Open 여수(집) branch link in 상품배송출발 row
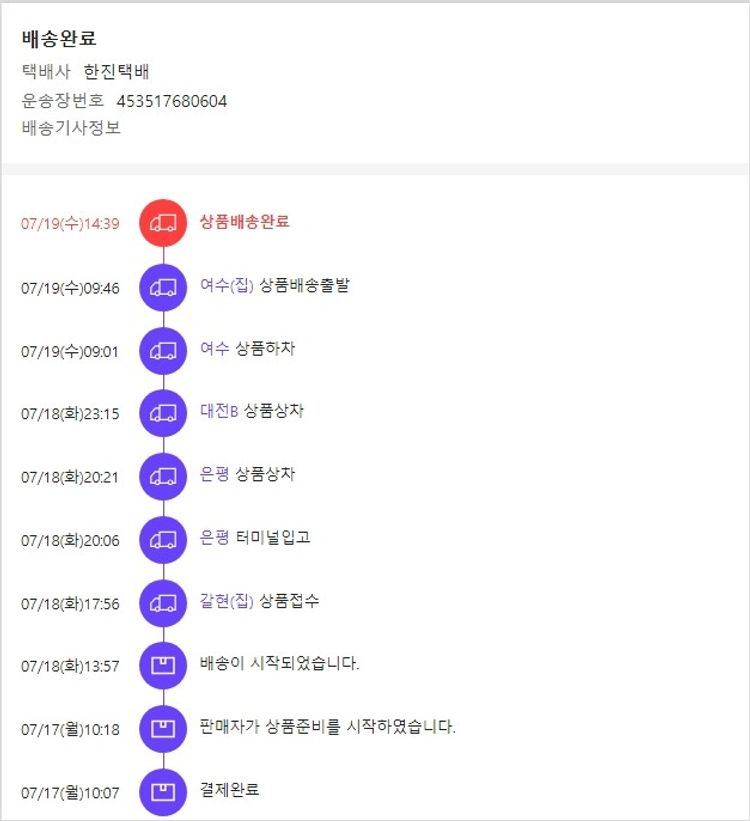This screenshot has width=750, height=821. [x=227, y=285]
